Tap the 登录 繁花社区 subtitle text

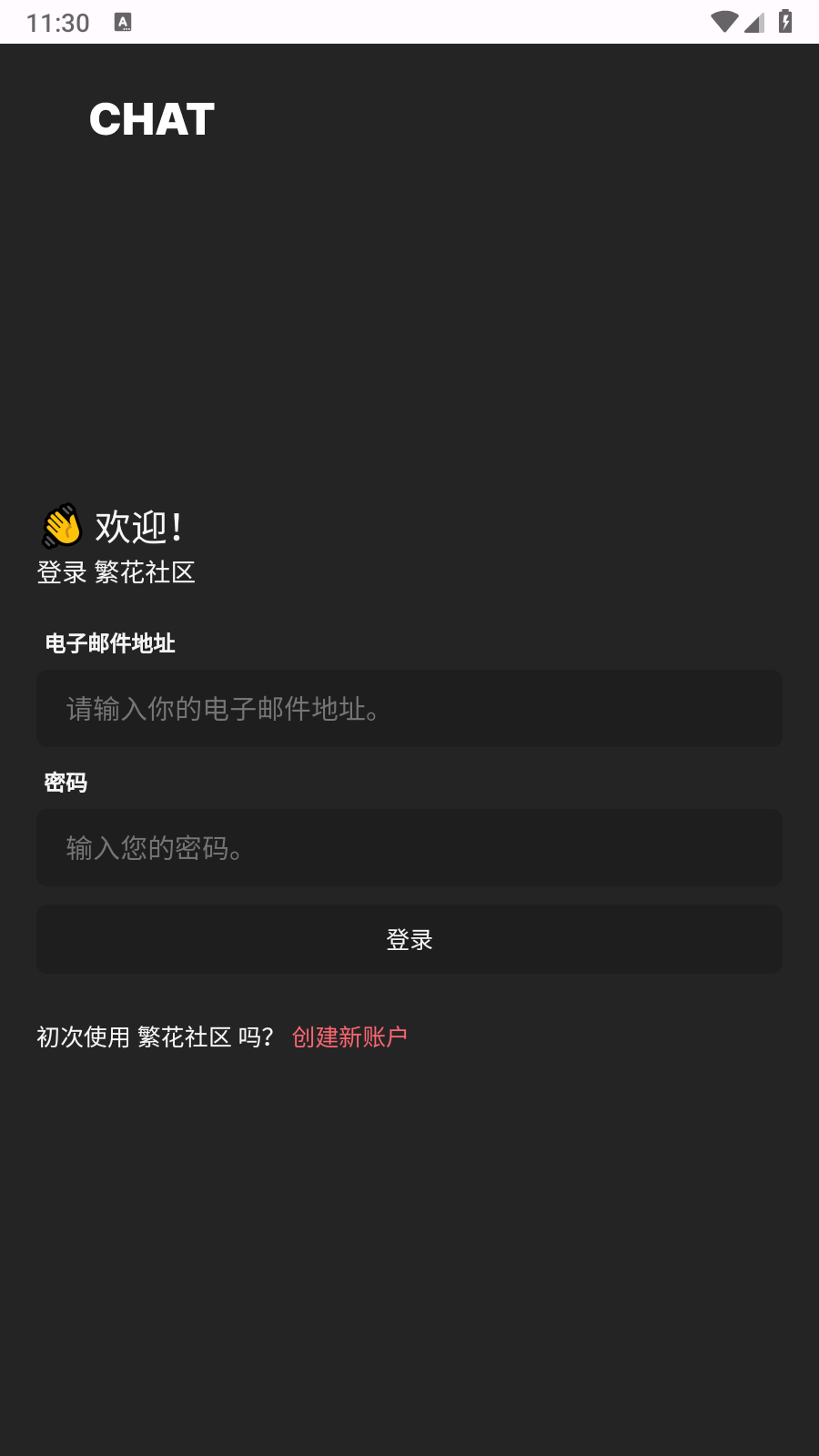[116, 573]
